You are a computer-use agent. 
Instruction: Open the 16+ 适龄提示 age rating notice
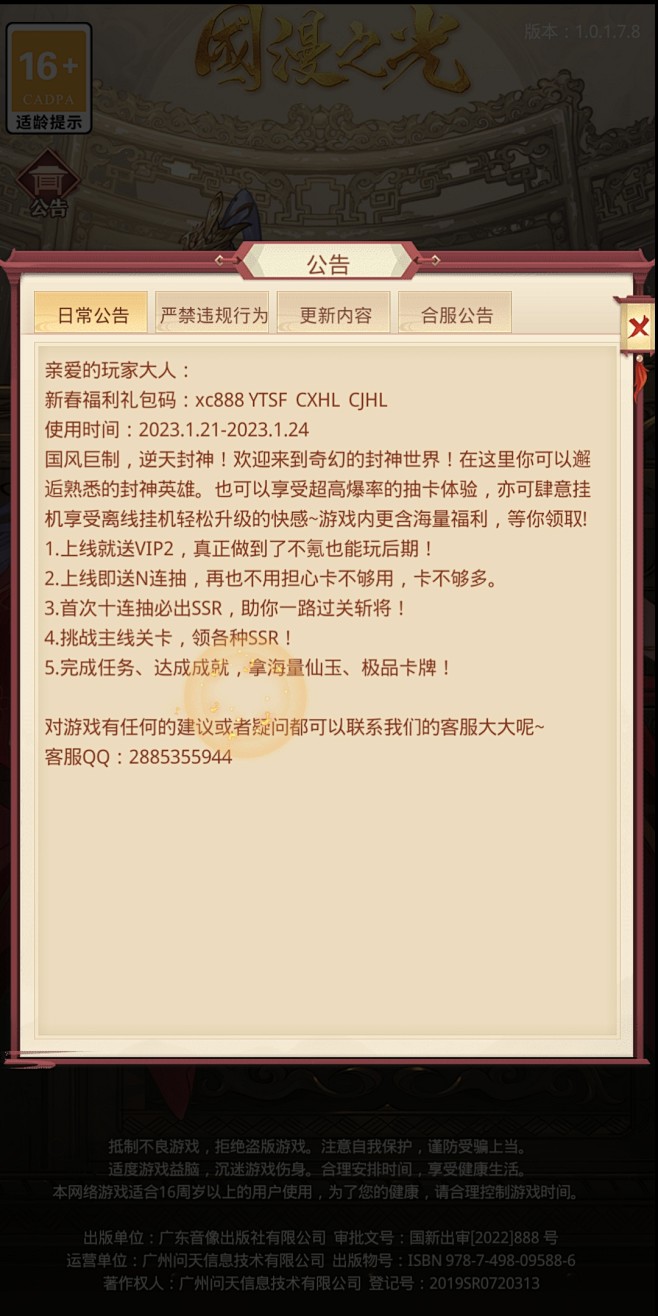[x=49, y=79]
